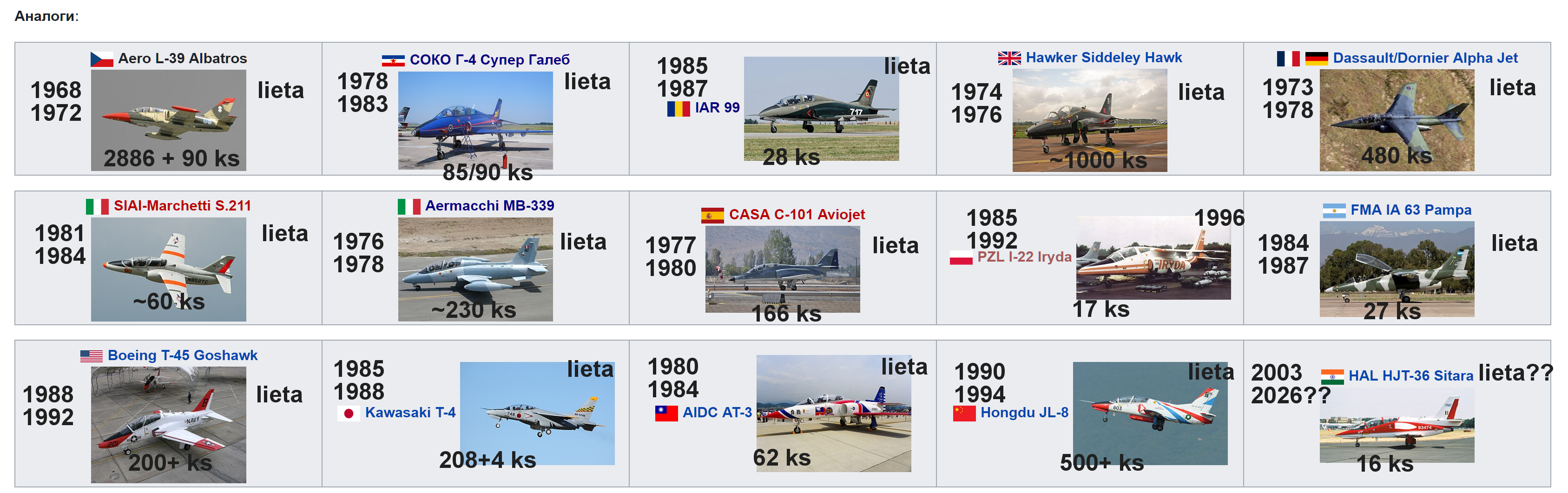
Task: Open the Boeing T-45 Goshawk article
Action: click(182, 355)
